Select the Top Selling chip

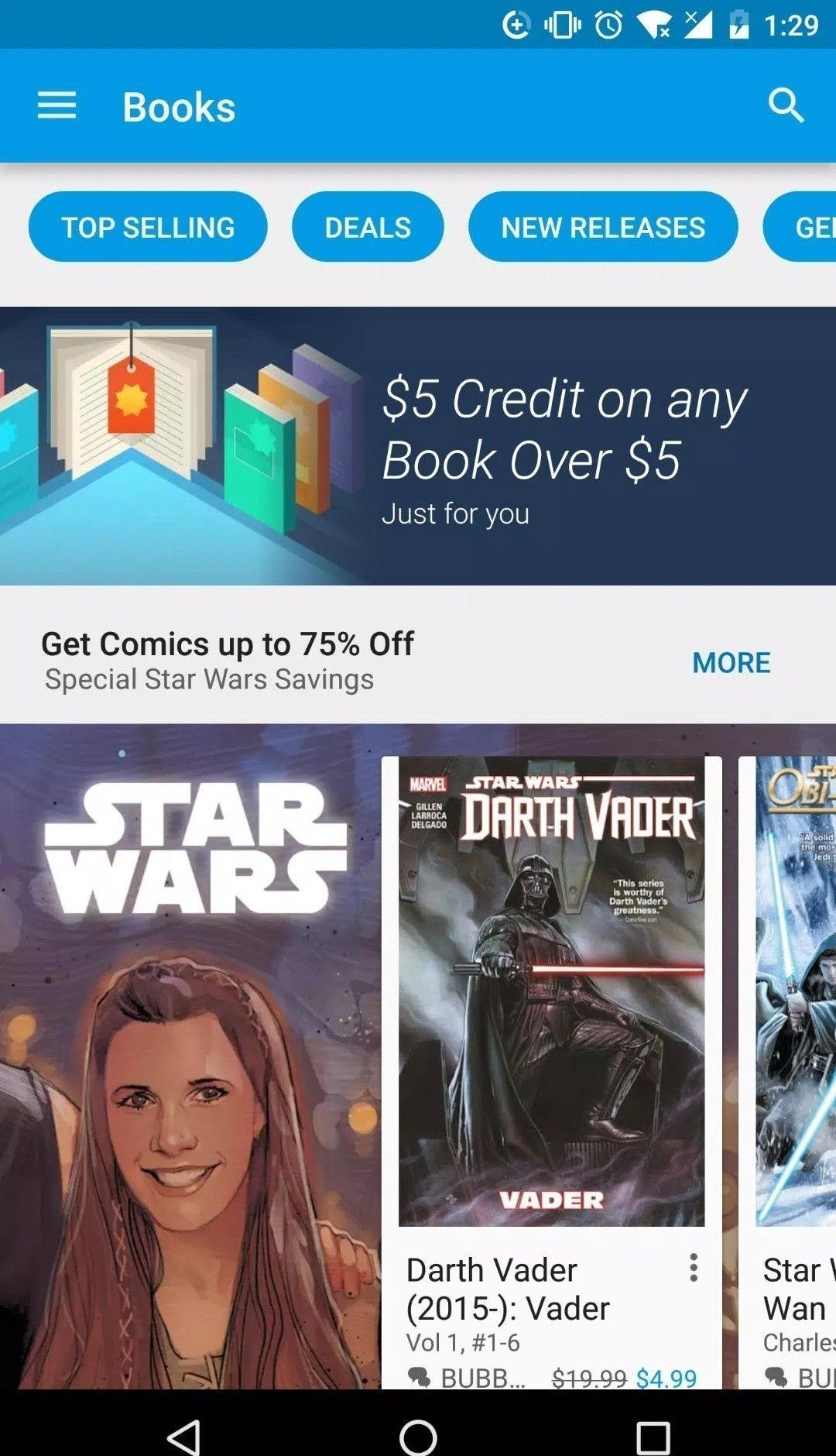pos(148,228)
